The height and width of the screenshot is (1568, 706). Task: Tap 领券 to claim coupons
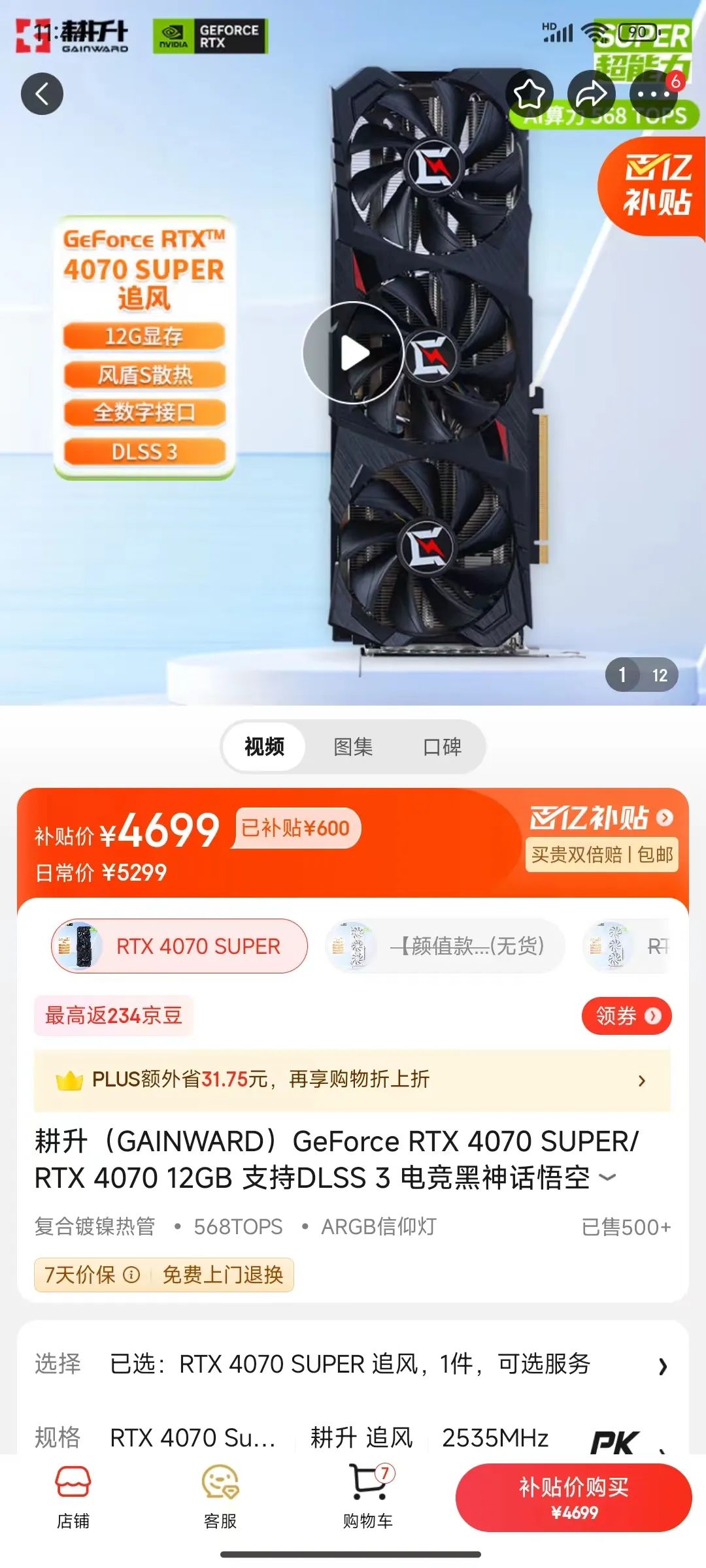[626, 1016]
